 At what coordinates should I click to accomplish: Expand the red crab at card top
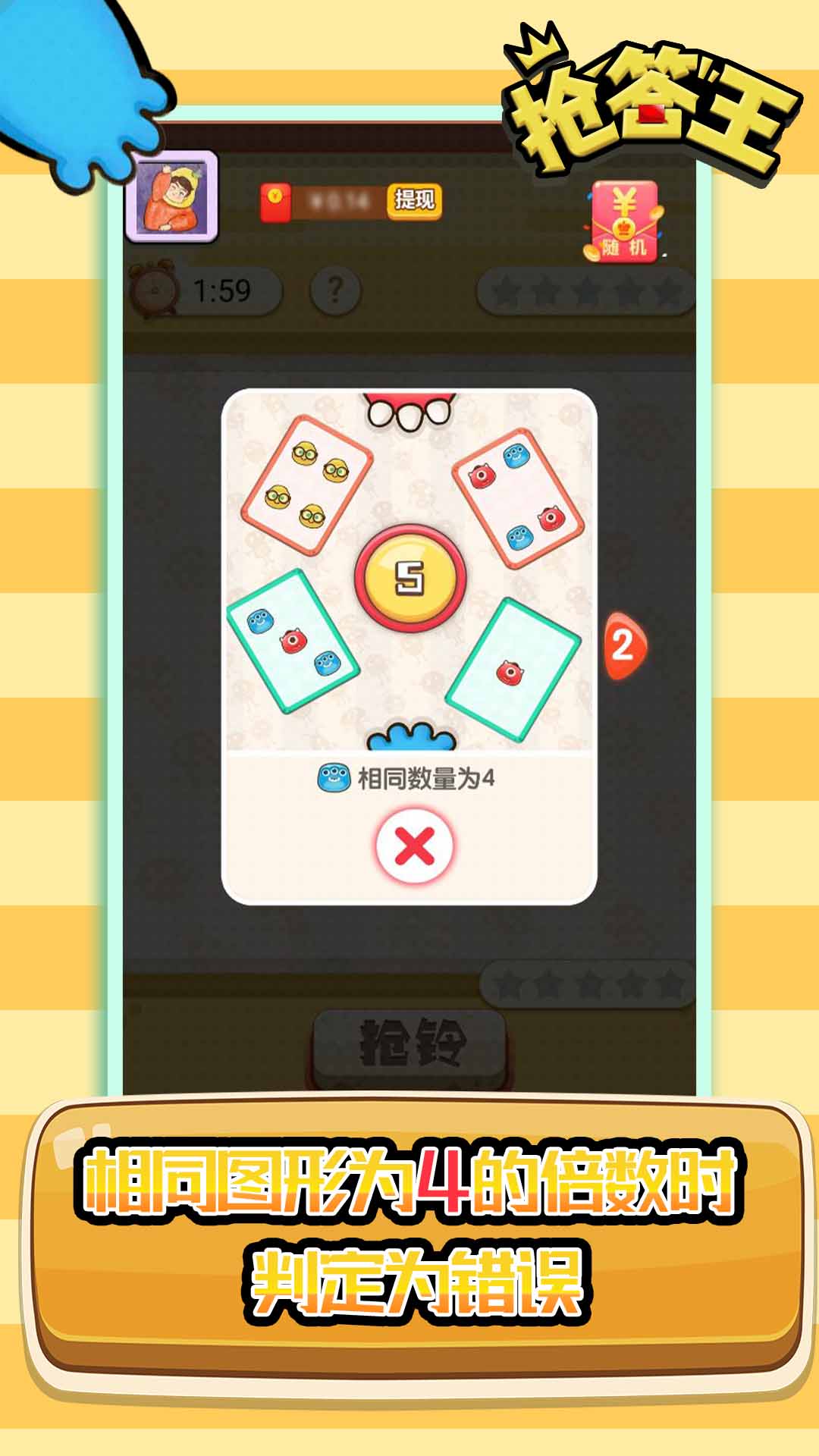[410, 406]
